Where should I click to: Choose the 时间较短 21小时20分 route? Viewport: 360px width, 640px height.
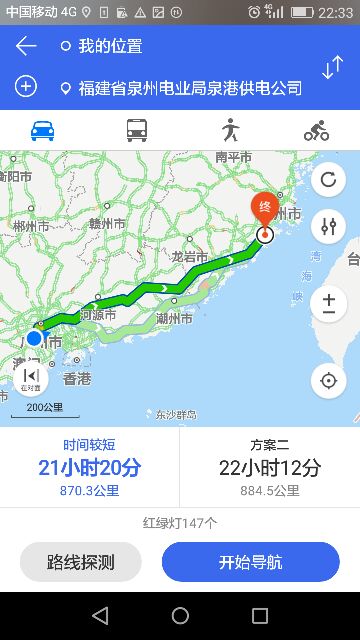pos(90,468)
